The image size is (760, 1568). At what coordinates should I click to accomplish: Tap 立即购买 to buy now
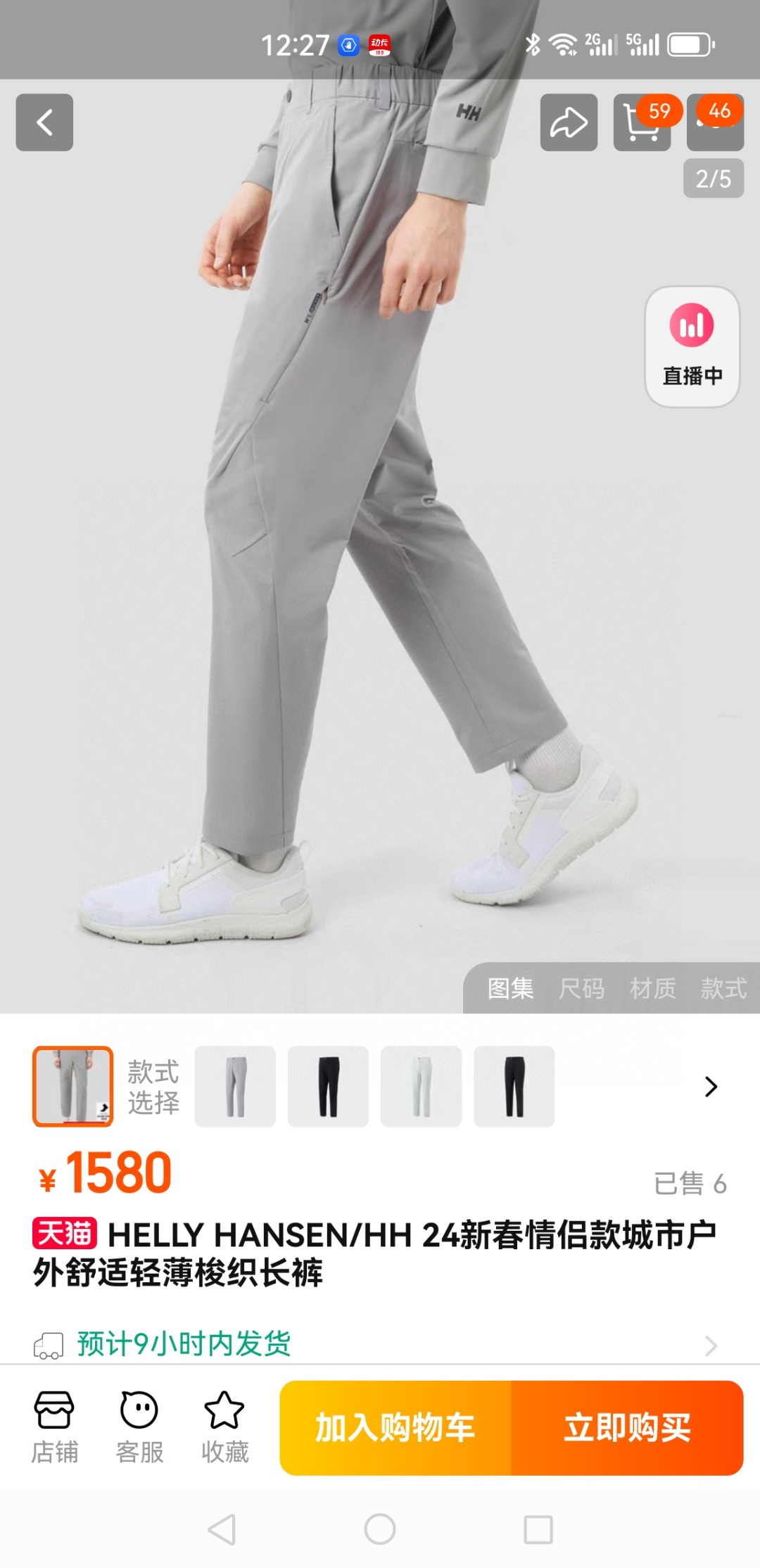click(628, 1428)
